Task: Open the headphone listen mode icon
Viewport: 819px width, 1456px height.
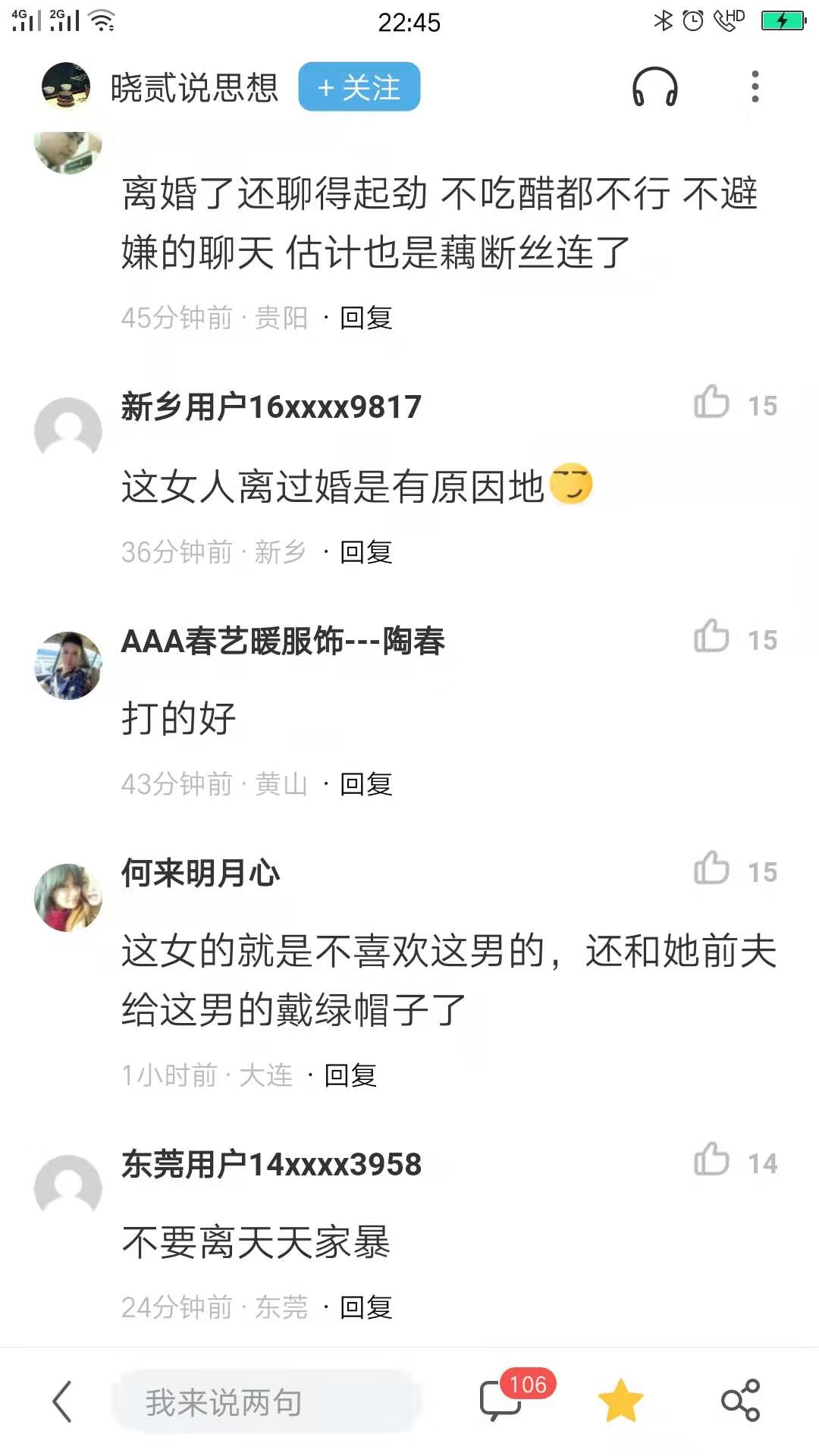Action: point(654,87)
